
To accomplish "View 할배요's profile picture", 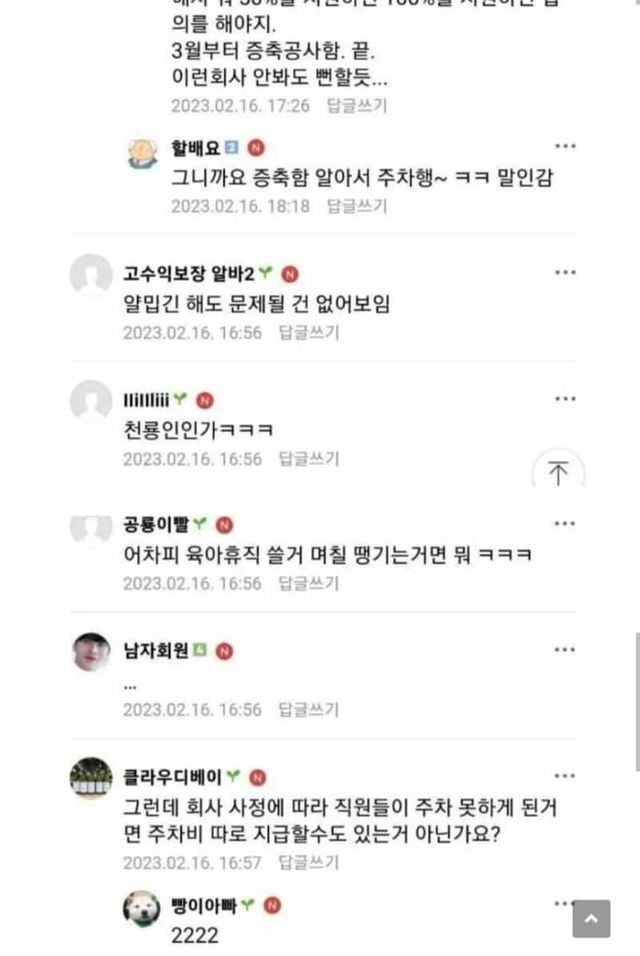I will pyautogui.click(x=144, y=152).
